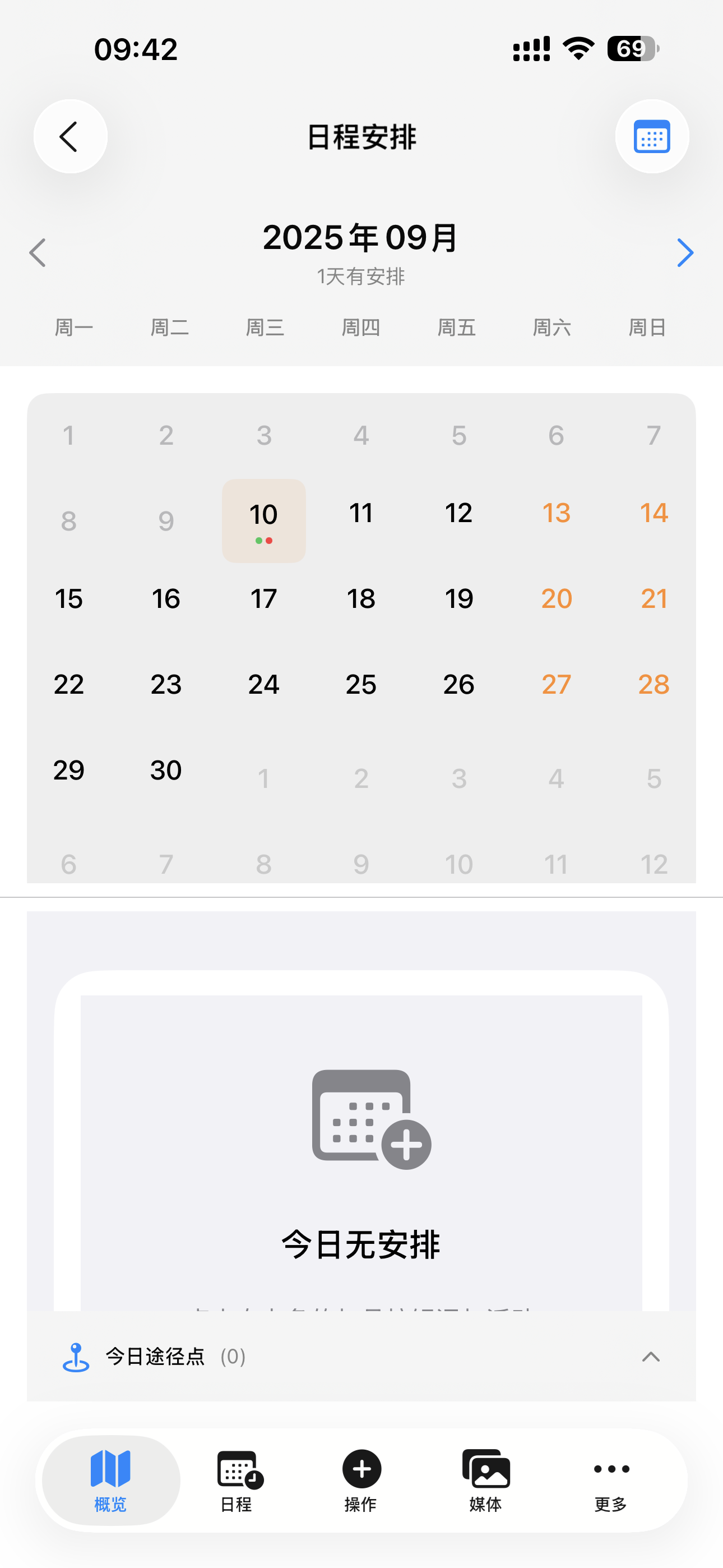Viewport: 723px width, 1568px height.
Task: Open the 日程 tab
Action: pos(236,1480)
